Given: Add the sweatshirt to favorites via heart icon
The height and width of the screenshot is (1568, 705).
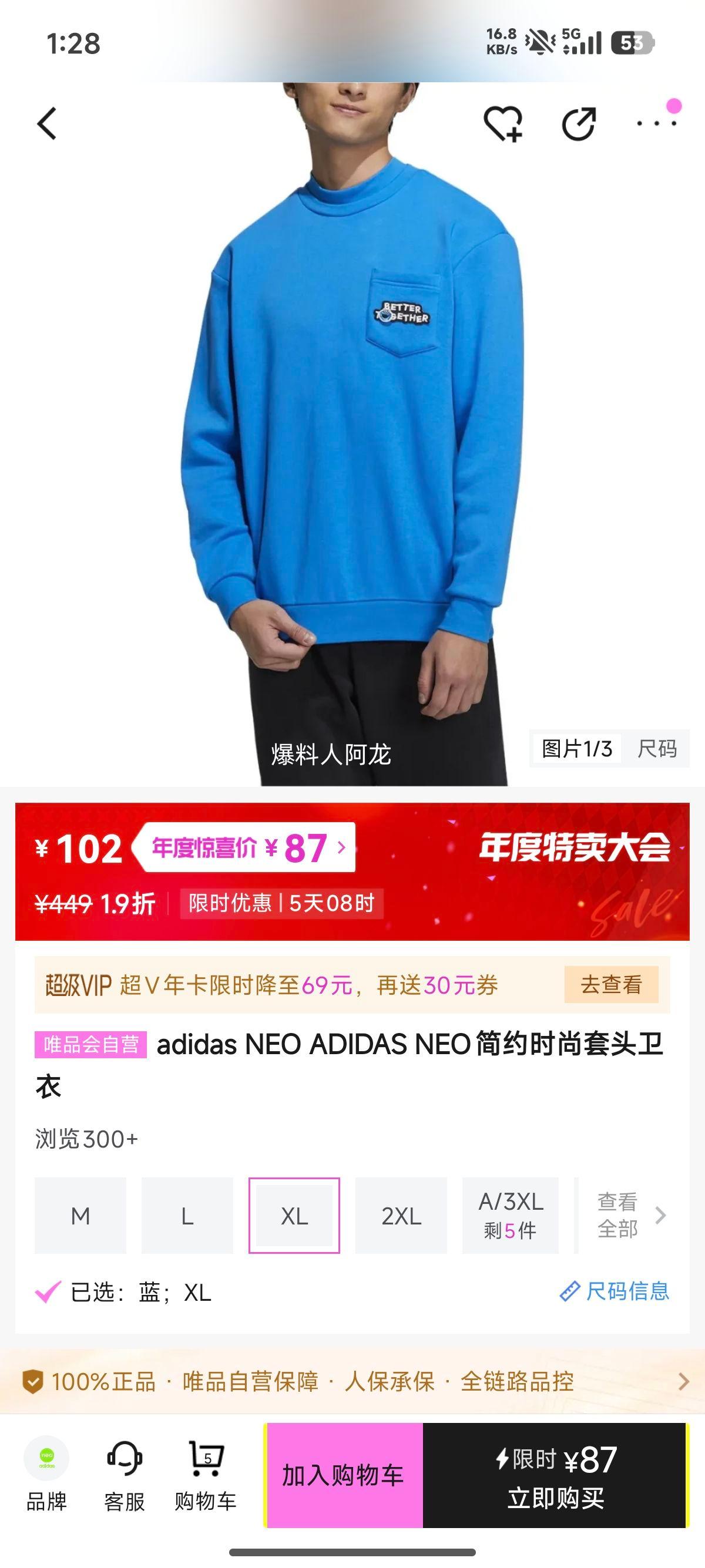Looking at the screenshot, I should click(x=505, y=125).
